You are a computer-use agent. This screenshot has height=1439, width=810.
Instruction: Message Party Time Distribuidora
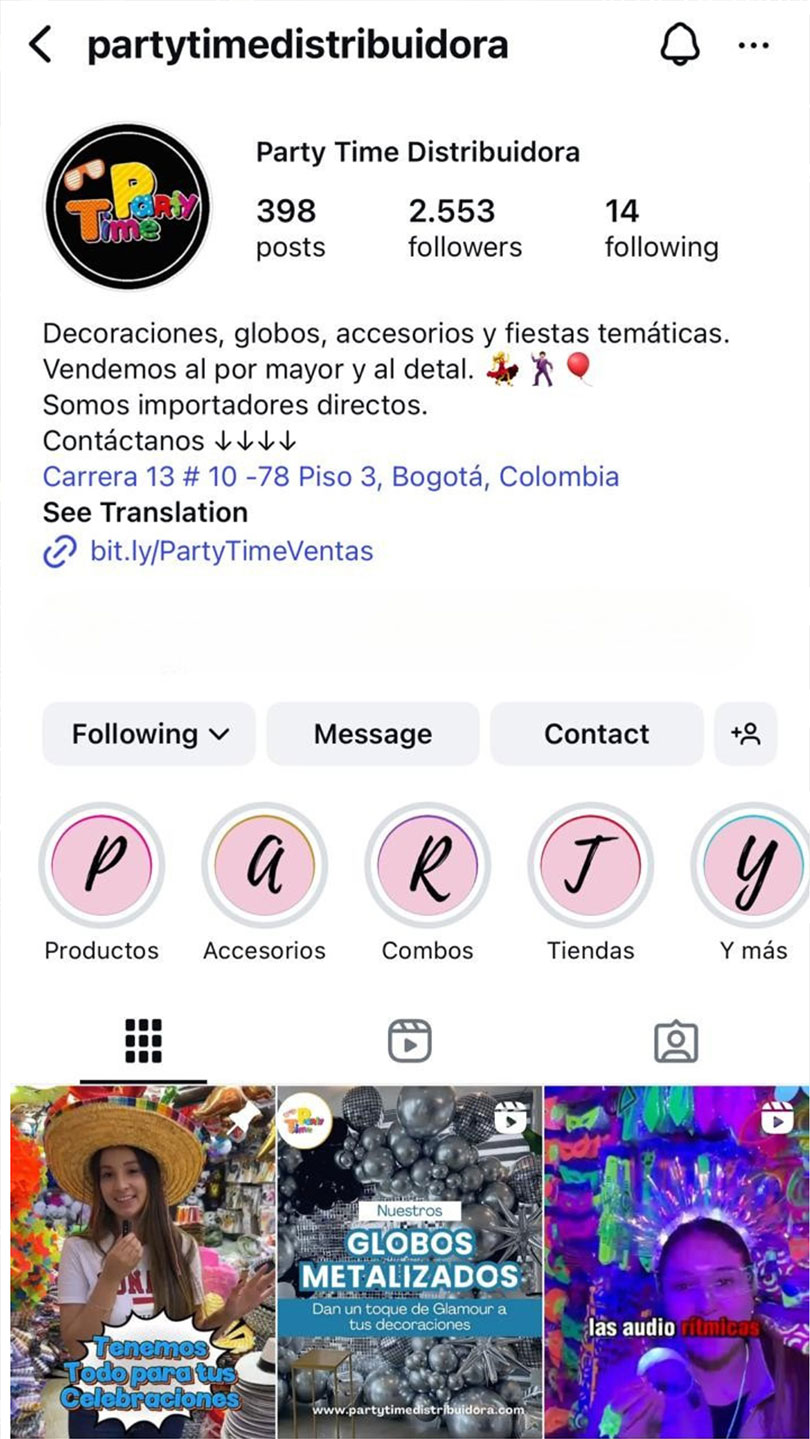372,734
